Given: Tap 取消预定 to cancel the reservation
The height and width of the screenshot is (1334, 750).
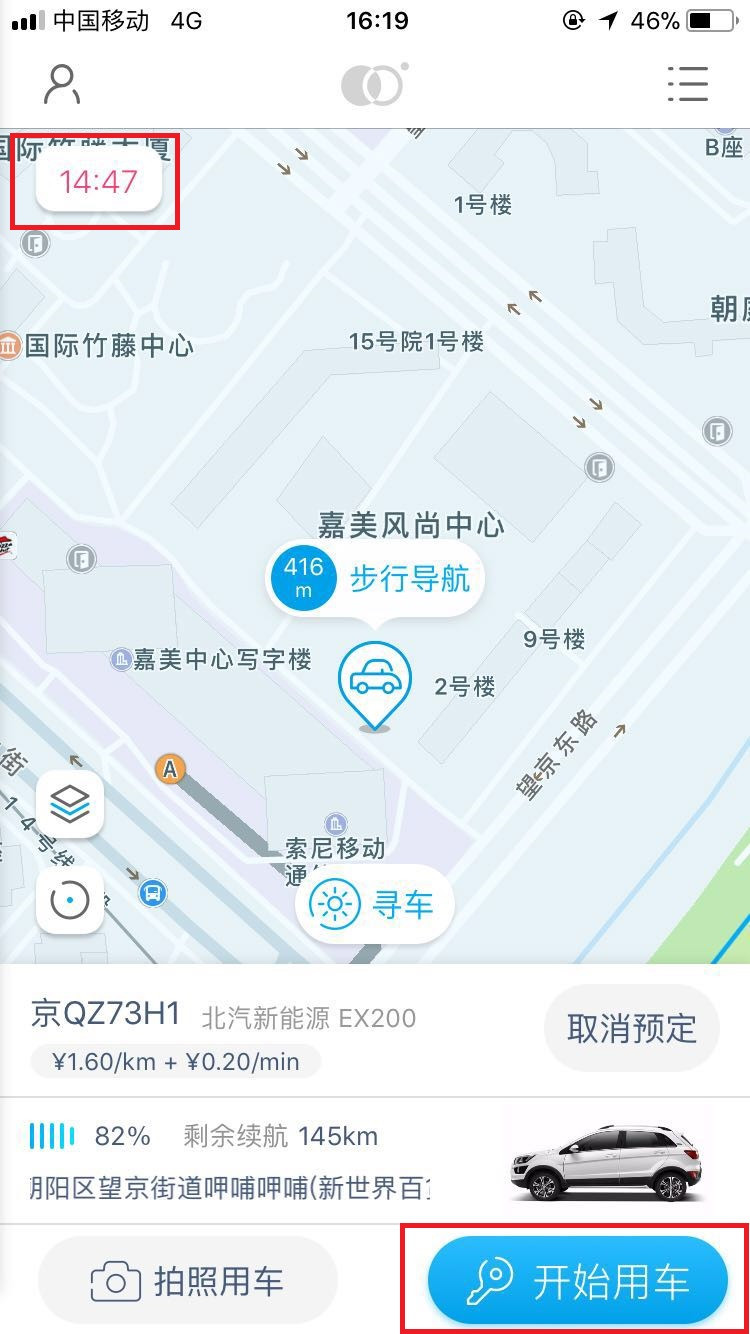Looking at the screenshot, I should tap(631, 1028).
